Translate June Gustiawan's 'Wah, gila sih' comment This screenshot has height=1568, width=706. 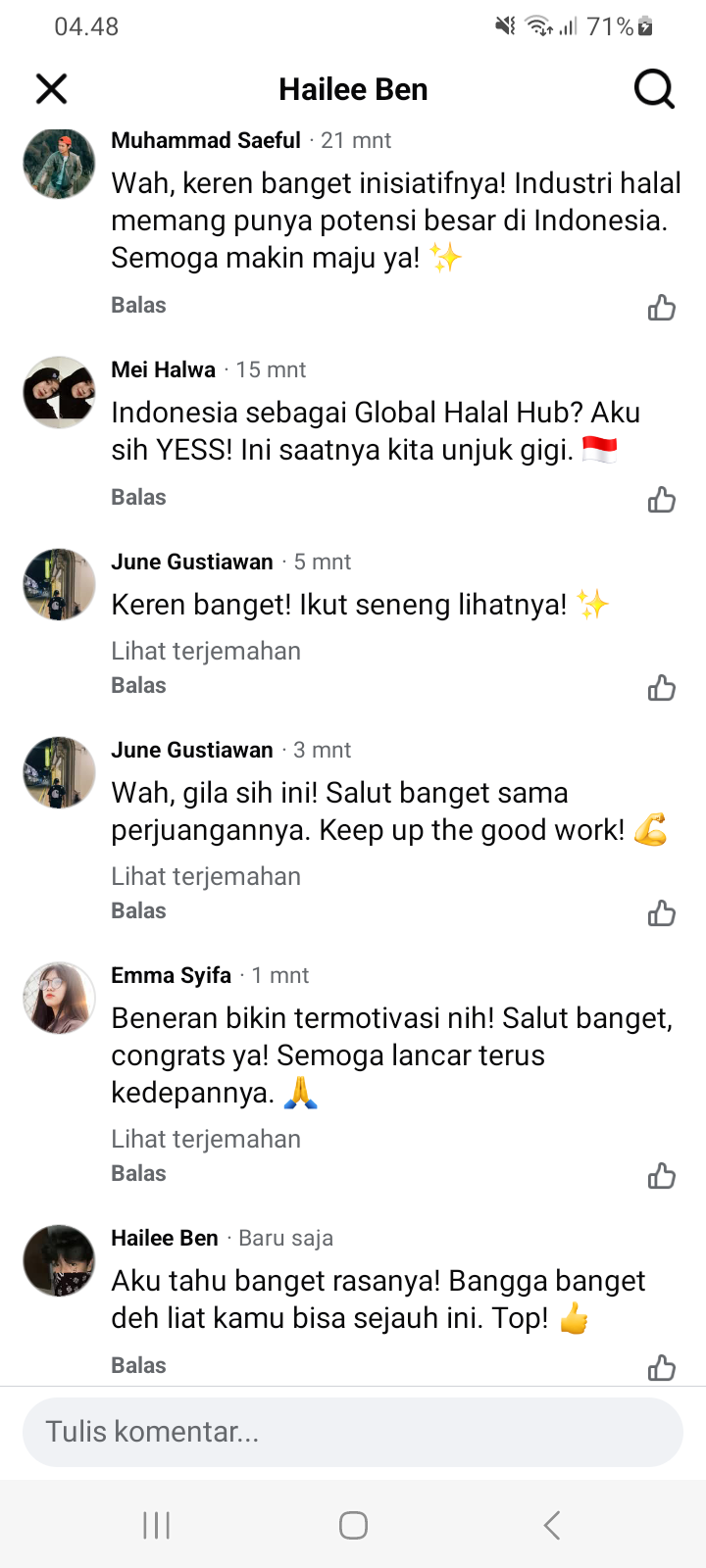(206, 876)
